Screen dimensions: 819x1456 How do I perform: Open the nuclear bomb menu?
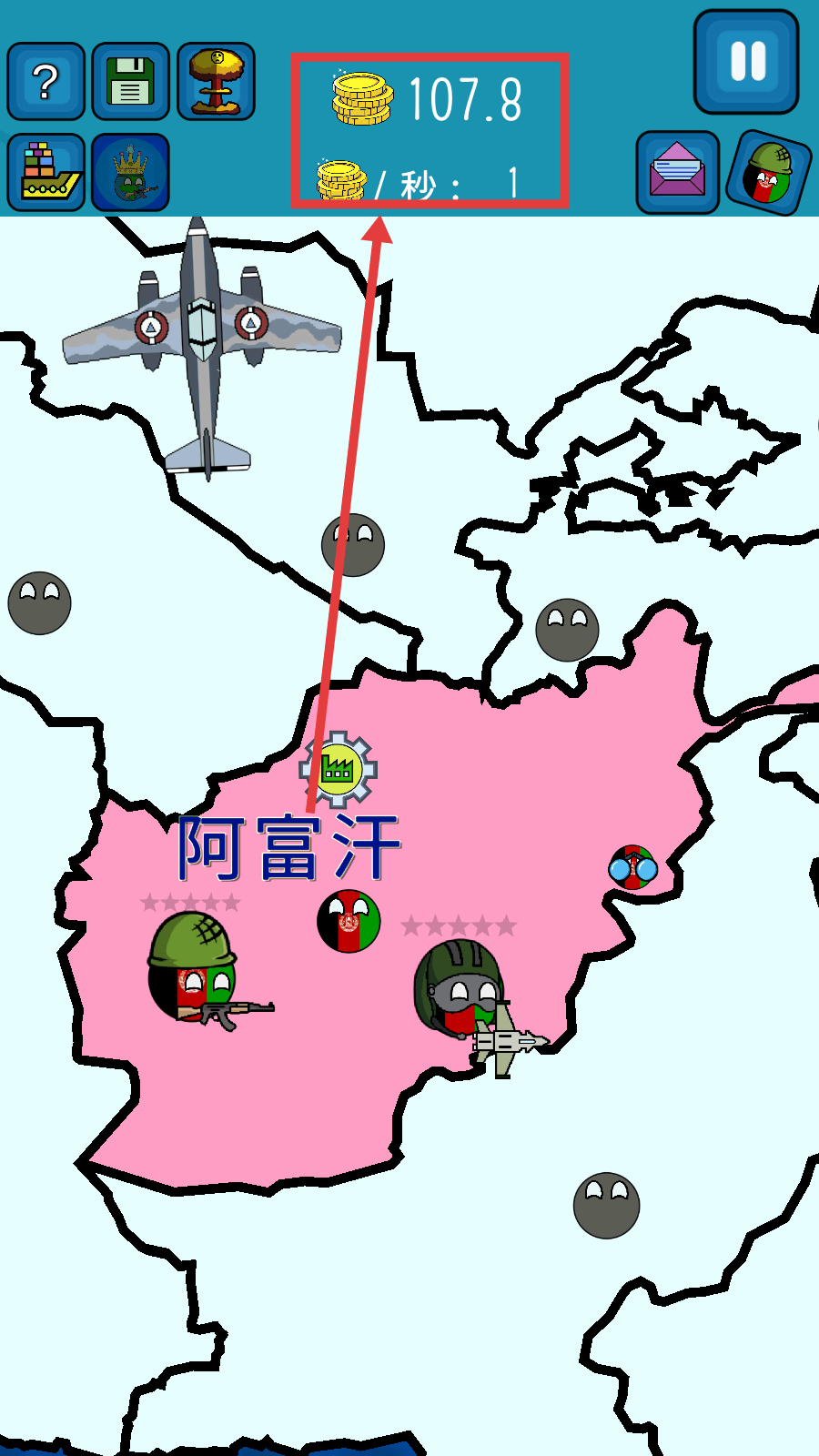tap(216, 82)
